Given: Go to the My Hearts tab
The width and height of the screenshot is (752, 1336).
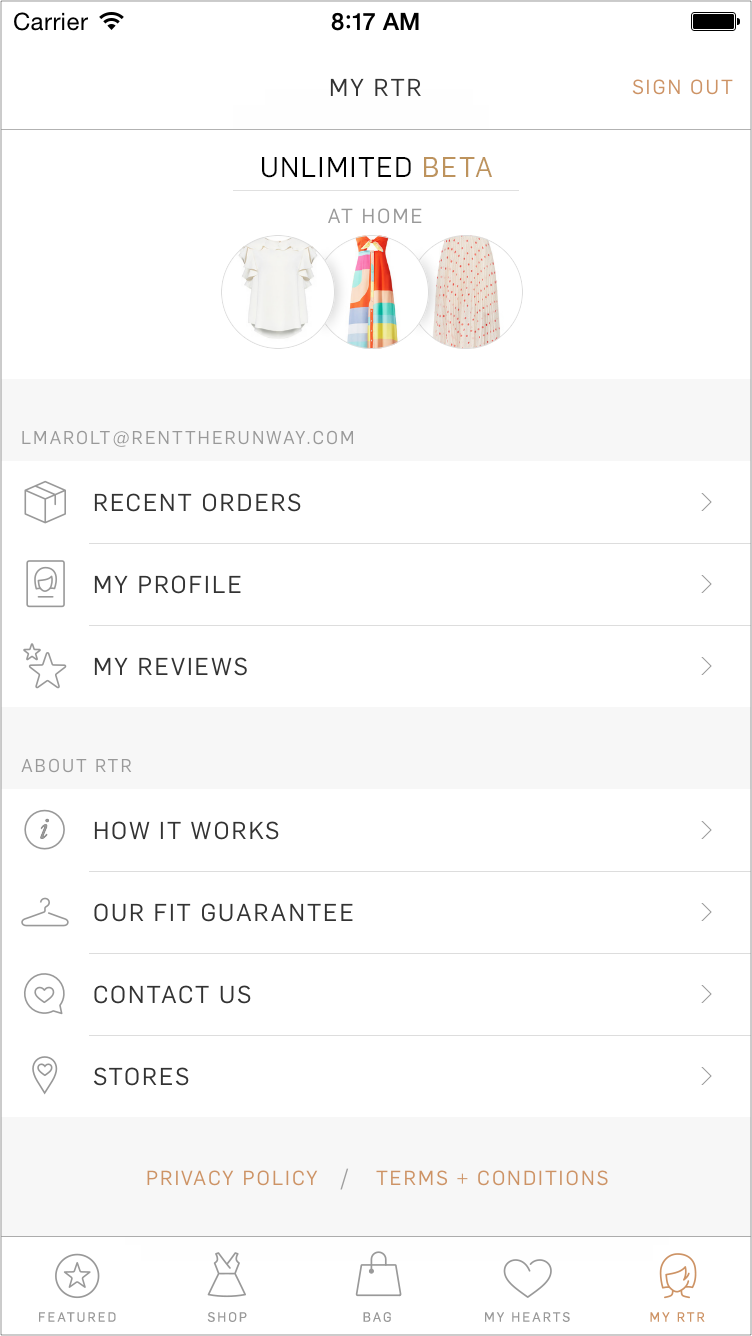Looking at the screenshot, I should click(x=527, y=1288).
